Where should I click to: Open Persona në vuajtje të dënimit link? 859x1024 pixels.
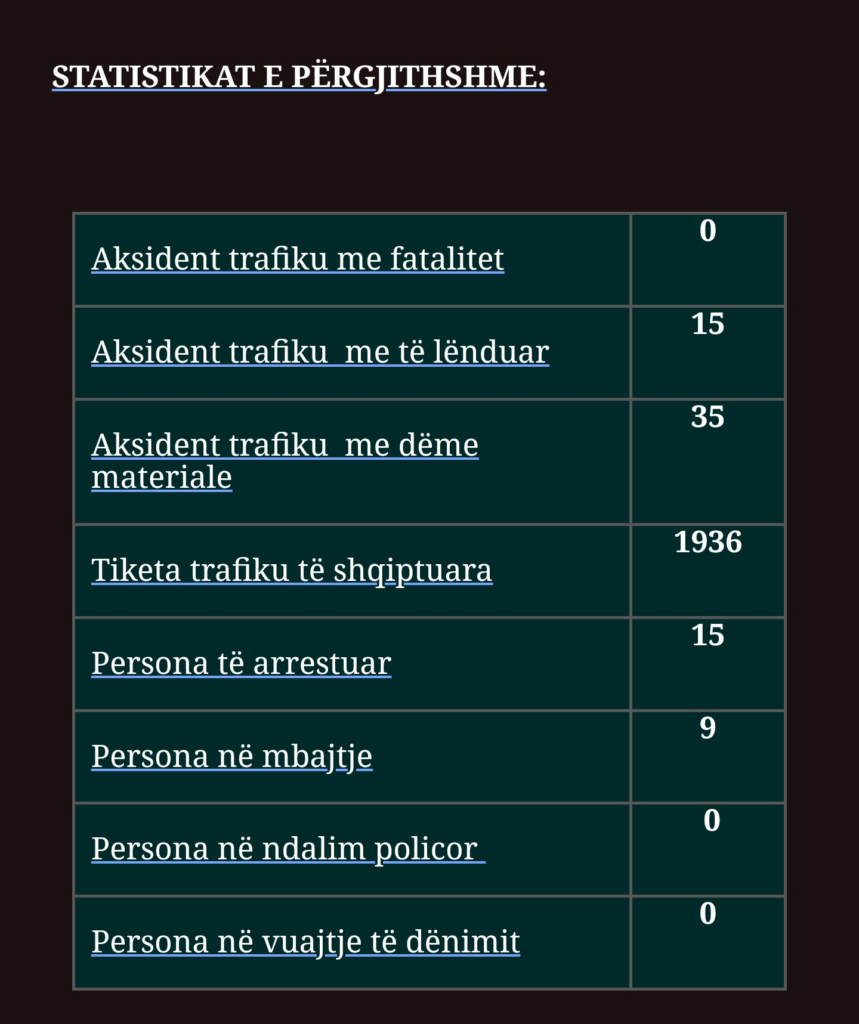click(306, 942)
